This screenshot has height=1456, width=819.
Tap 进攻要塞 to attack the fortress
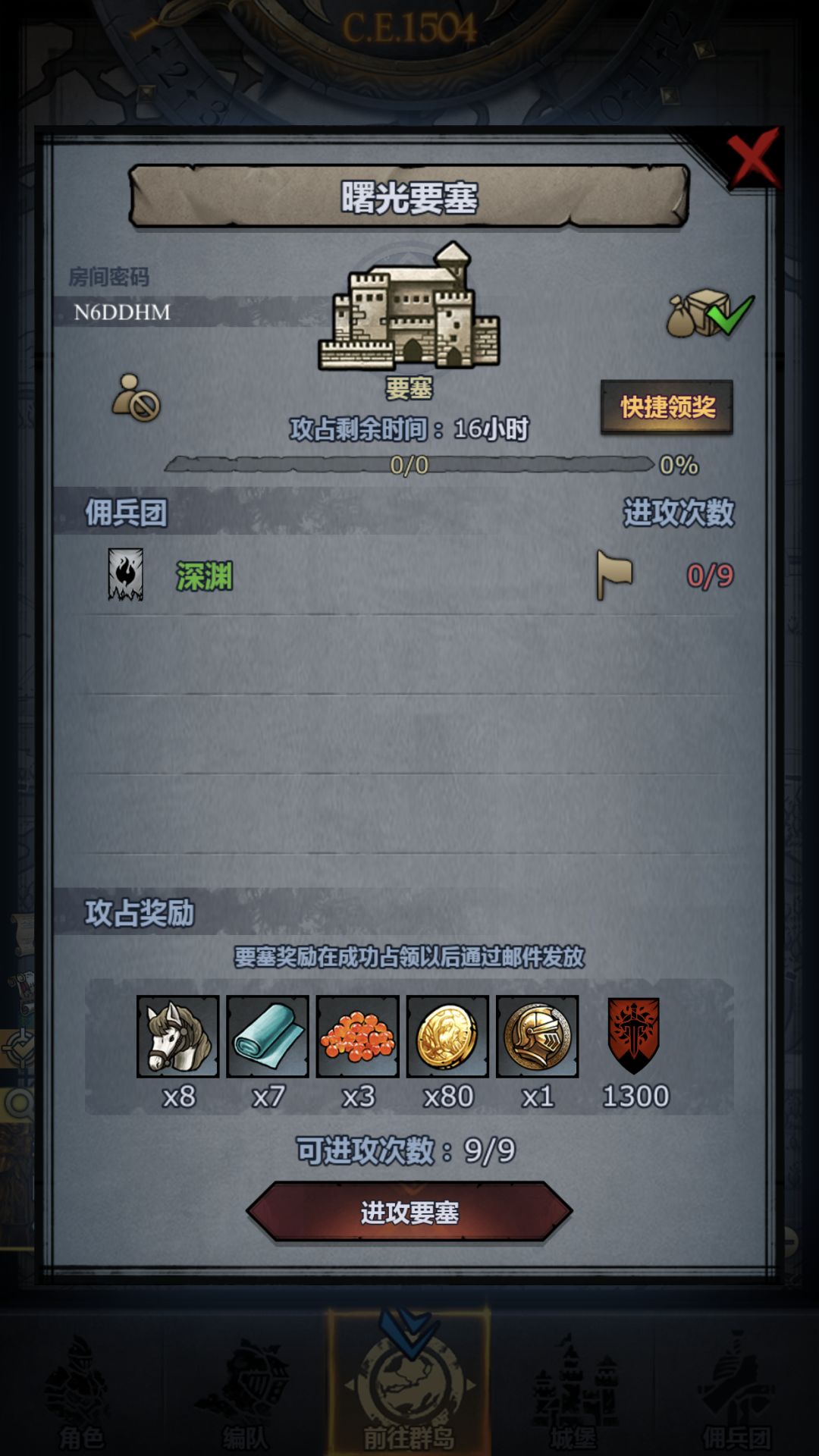pos(409,1213)
